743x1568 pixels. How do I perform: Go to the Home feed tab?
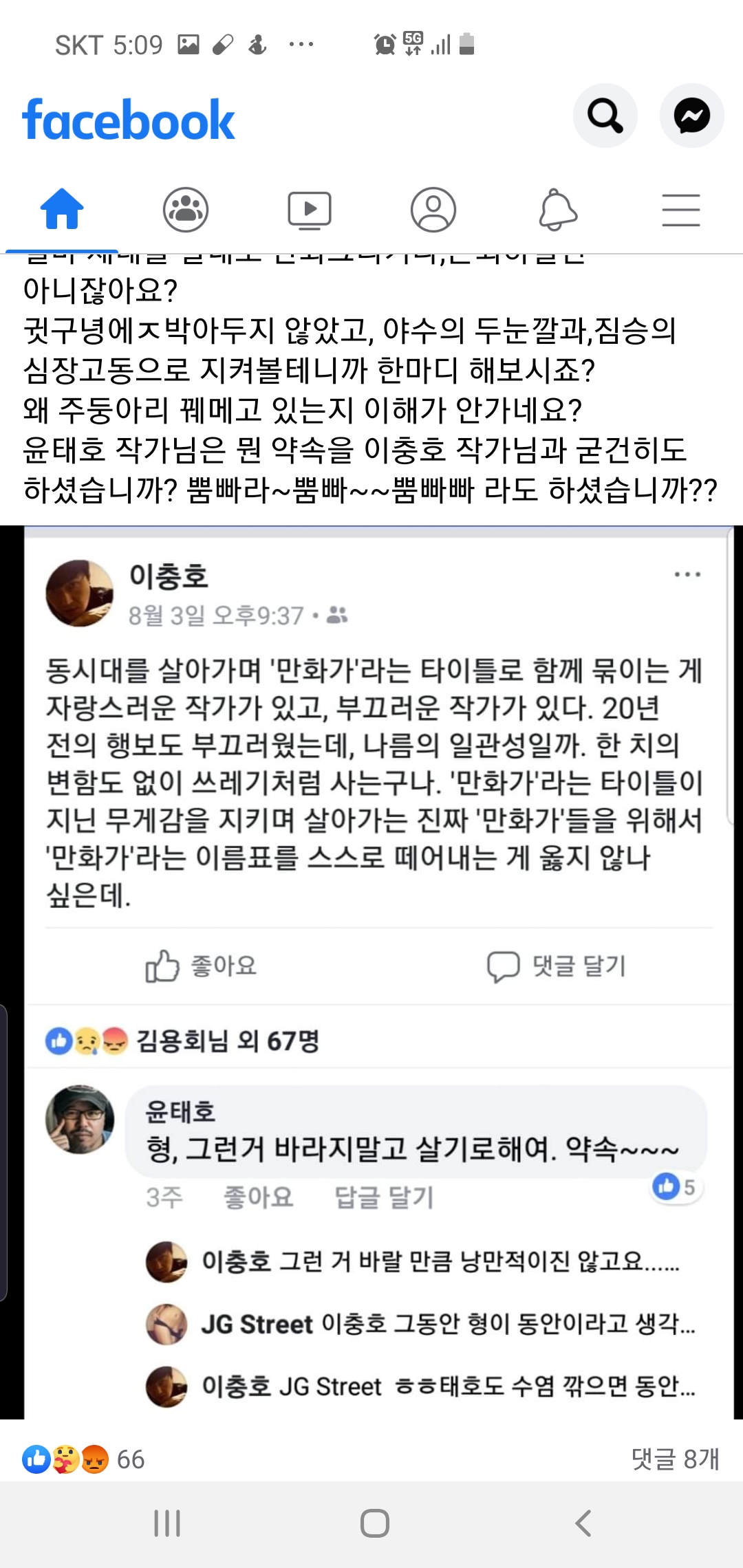(62, 210)
